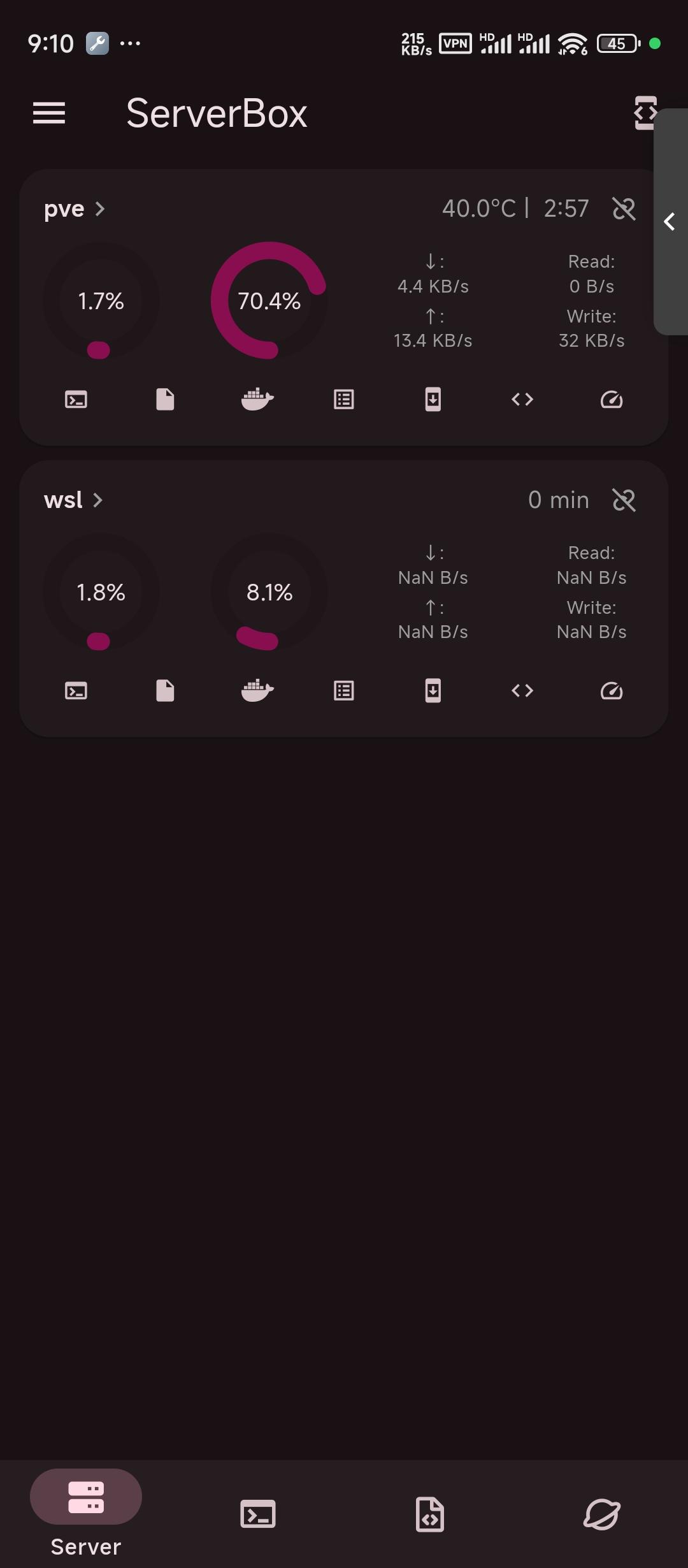Tap the disconnect icon for pve
Screen dimensions: 688x1568
(624, 208)
